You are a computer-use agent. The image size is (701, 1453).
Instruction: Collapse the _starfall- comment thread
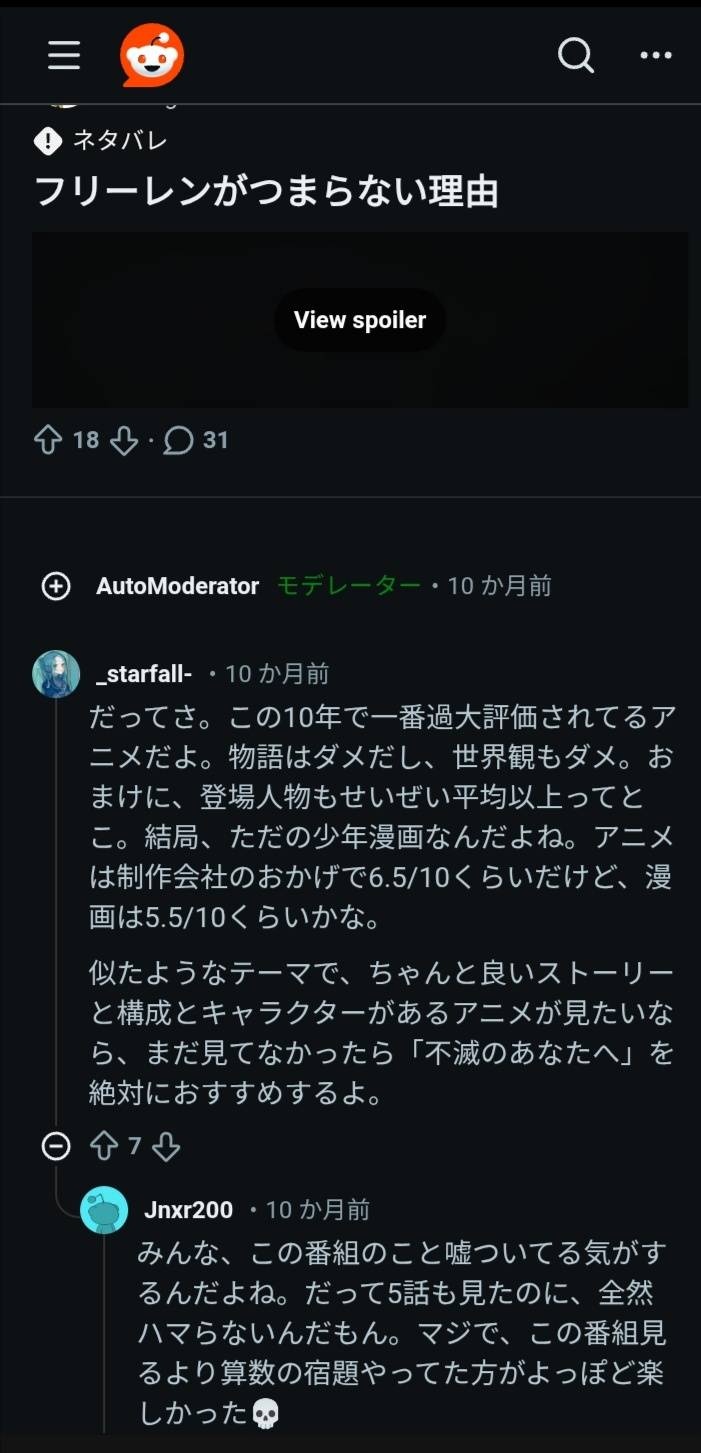(56, 1146)
